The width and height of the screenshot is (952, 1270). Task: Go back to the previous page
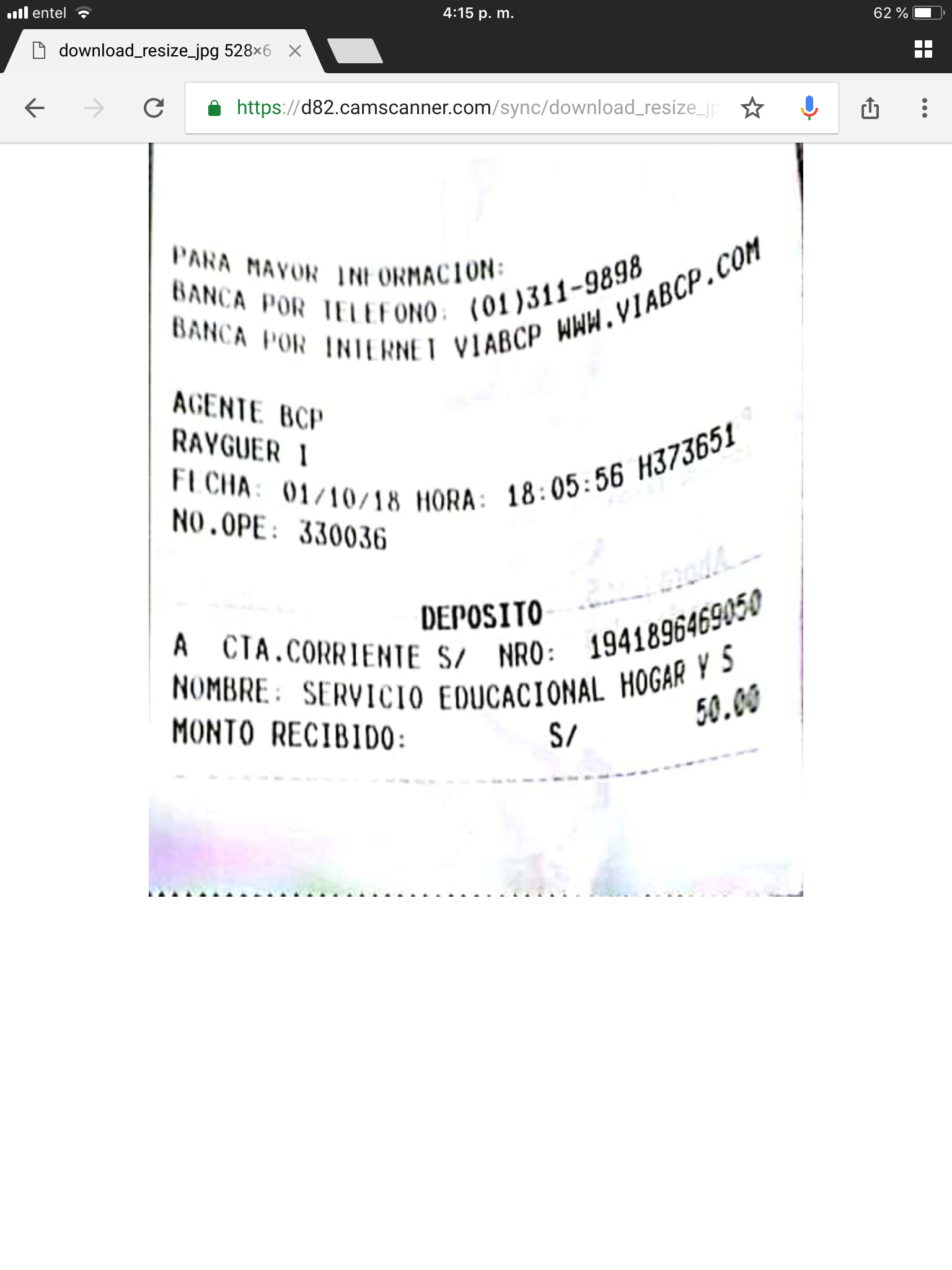pyautogui.click(x=35, y=109)
